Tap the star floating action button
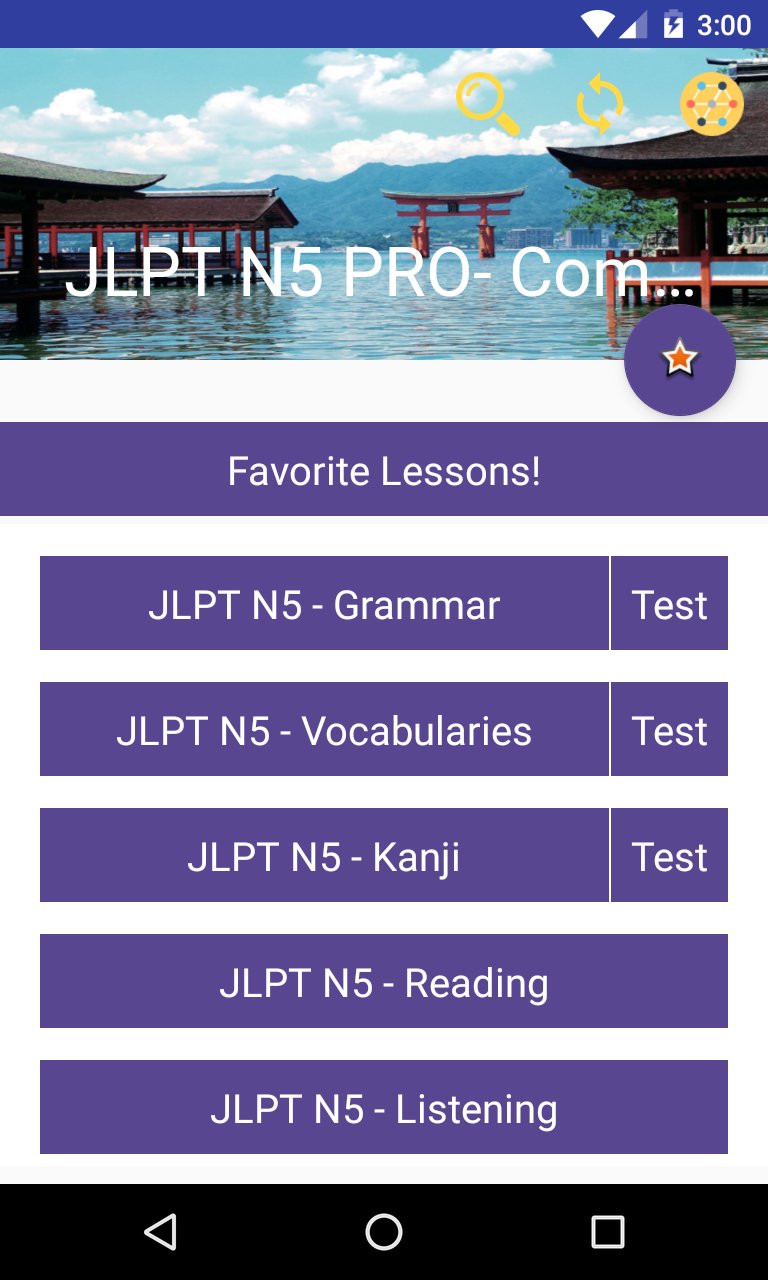 680,360
